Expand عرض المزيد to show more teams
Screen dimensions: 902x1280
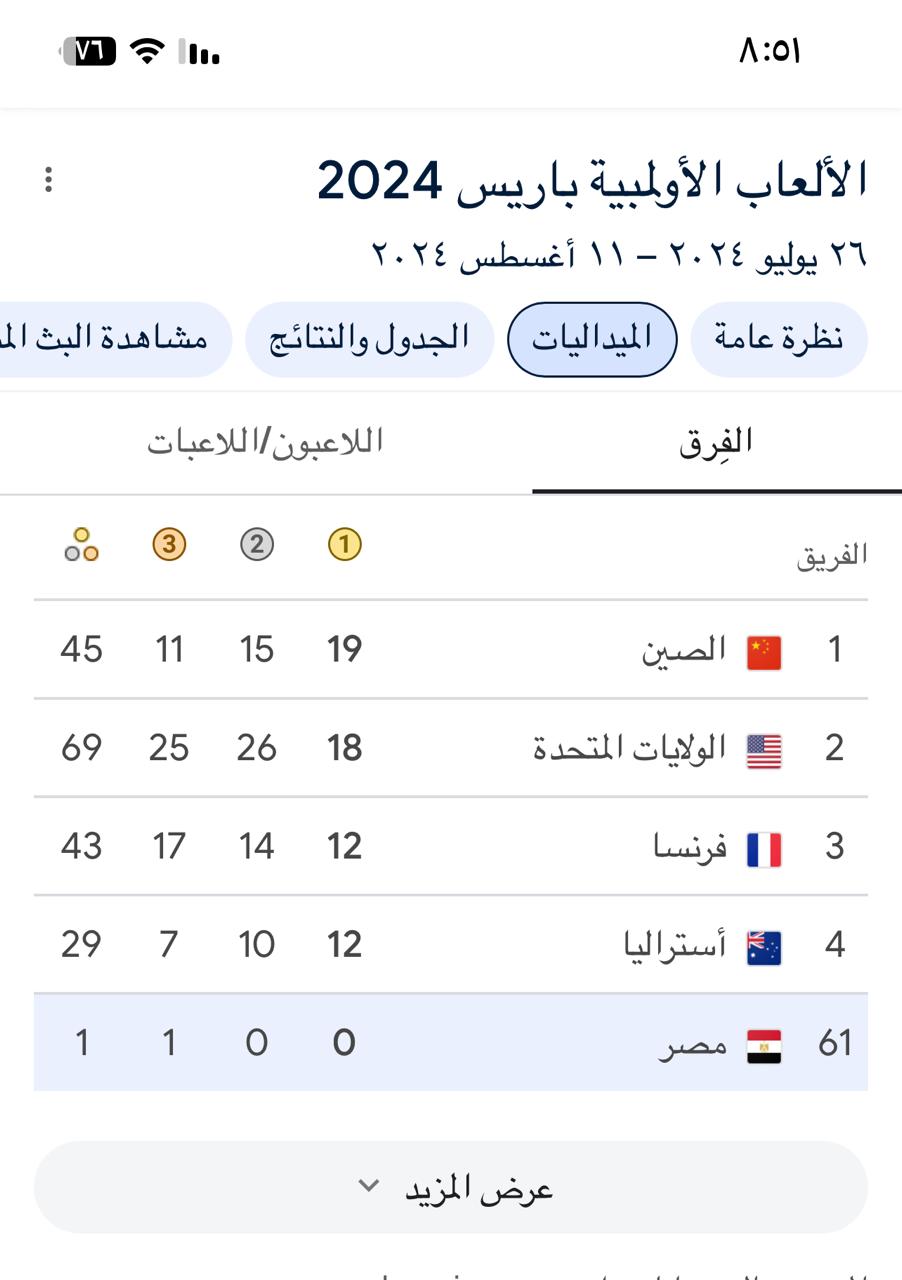[x=451, y=1188]
